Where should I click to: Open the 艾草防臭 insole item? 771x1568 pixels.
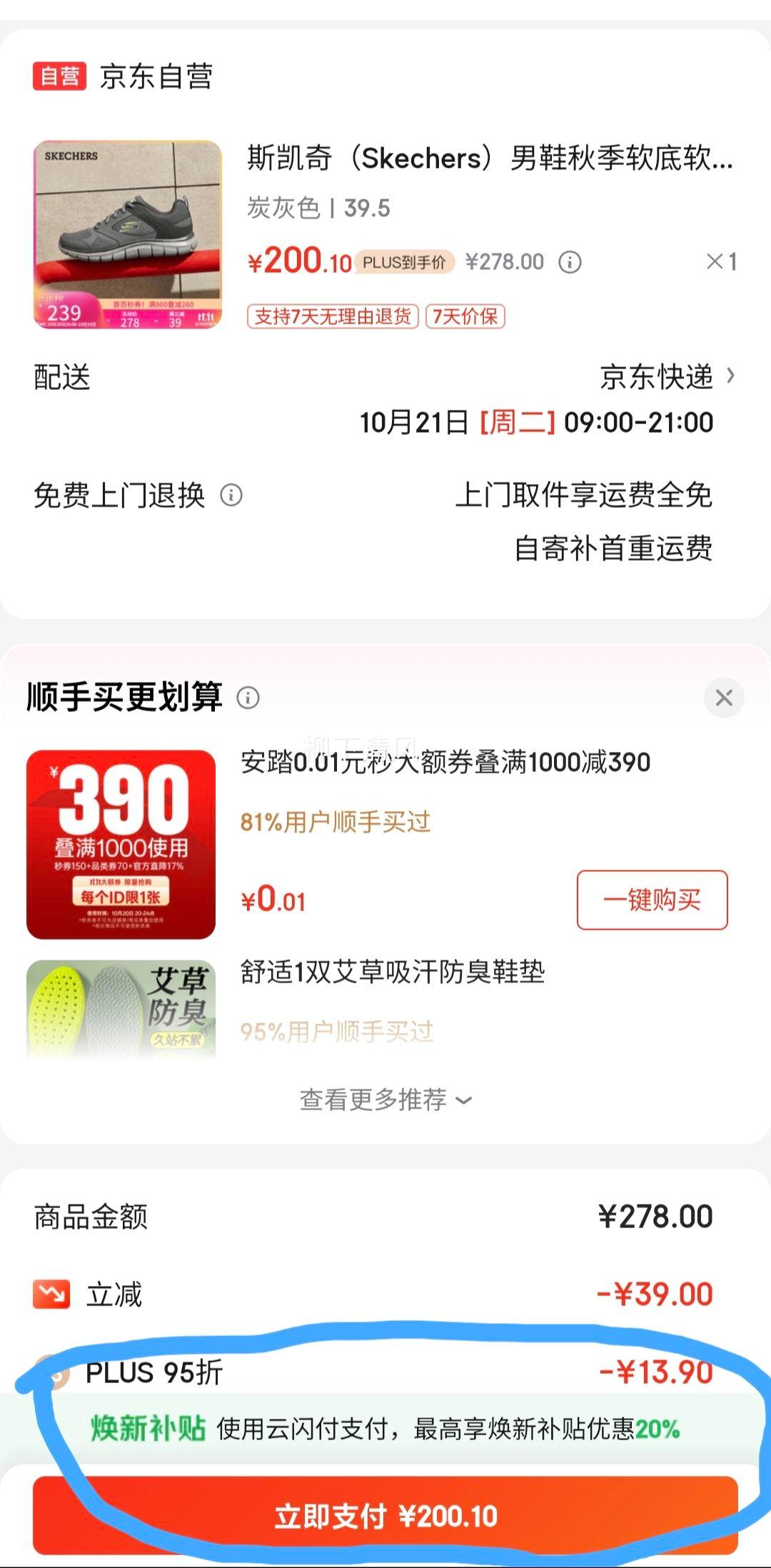coord(121,1008)
